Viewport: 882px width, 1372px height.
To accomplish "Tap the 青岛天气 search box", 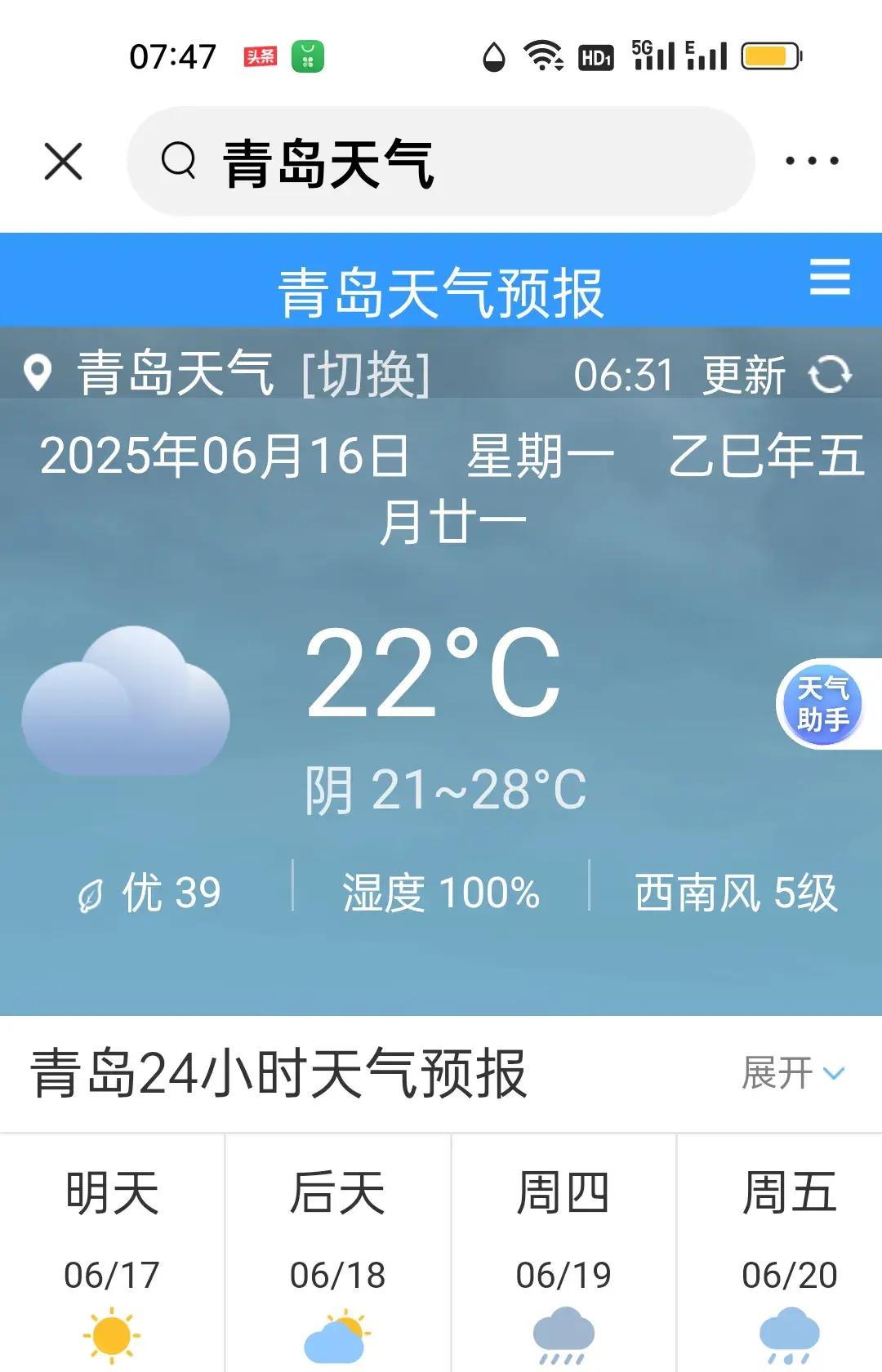I will pos(441,162).
